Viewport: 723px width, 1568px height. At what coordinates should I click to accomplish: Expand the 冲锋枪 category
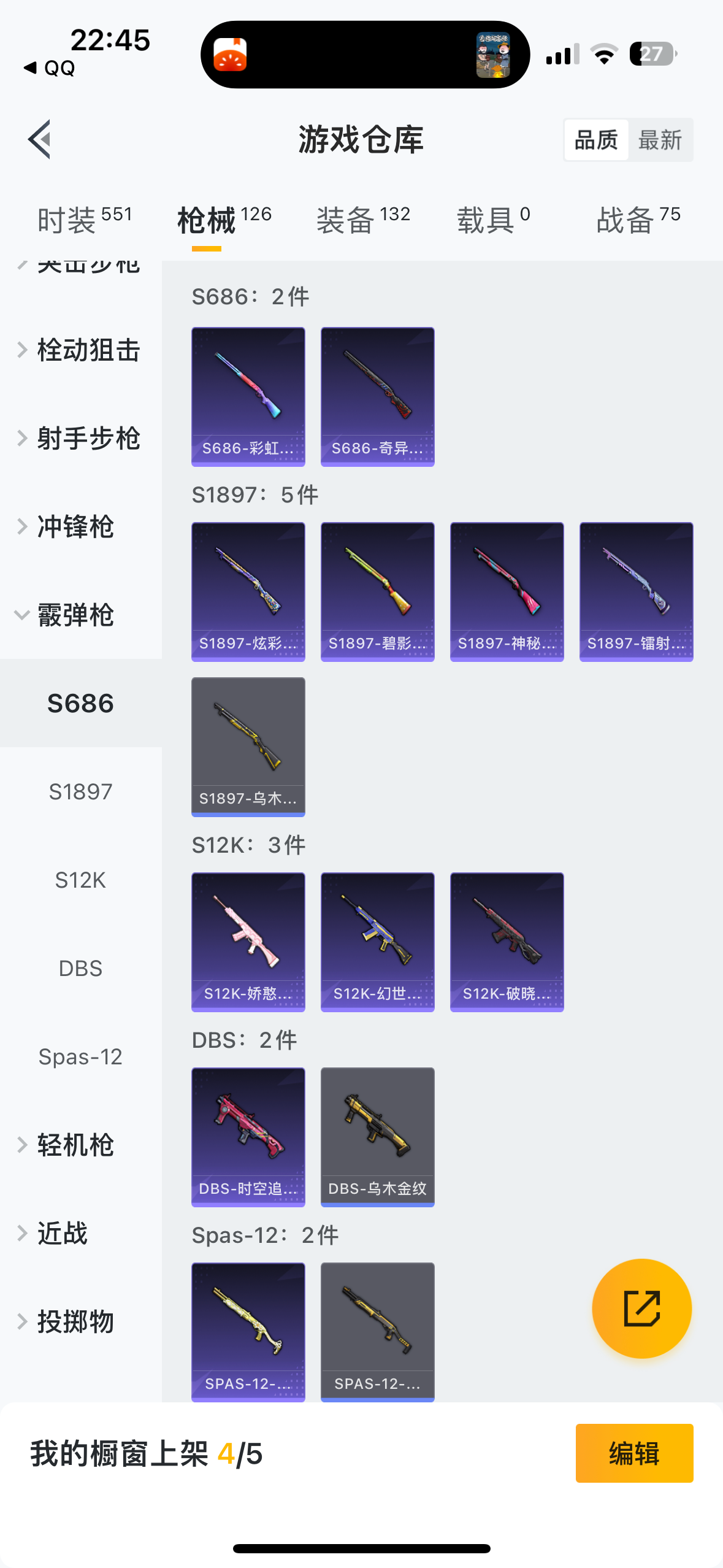[x=75, y=527]
